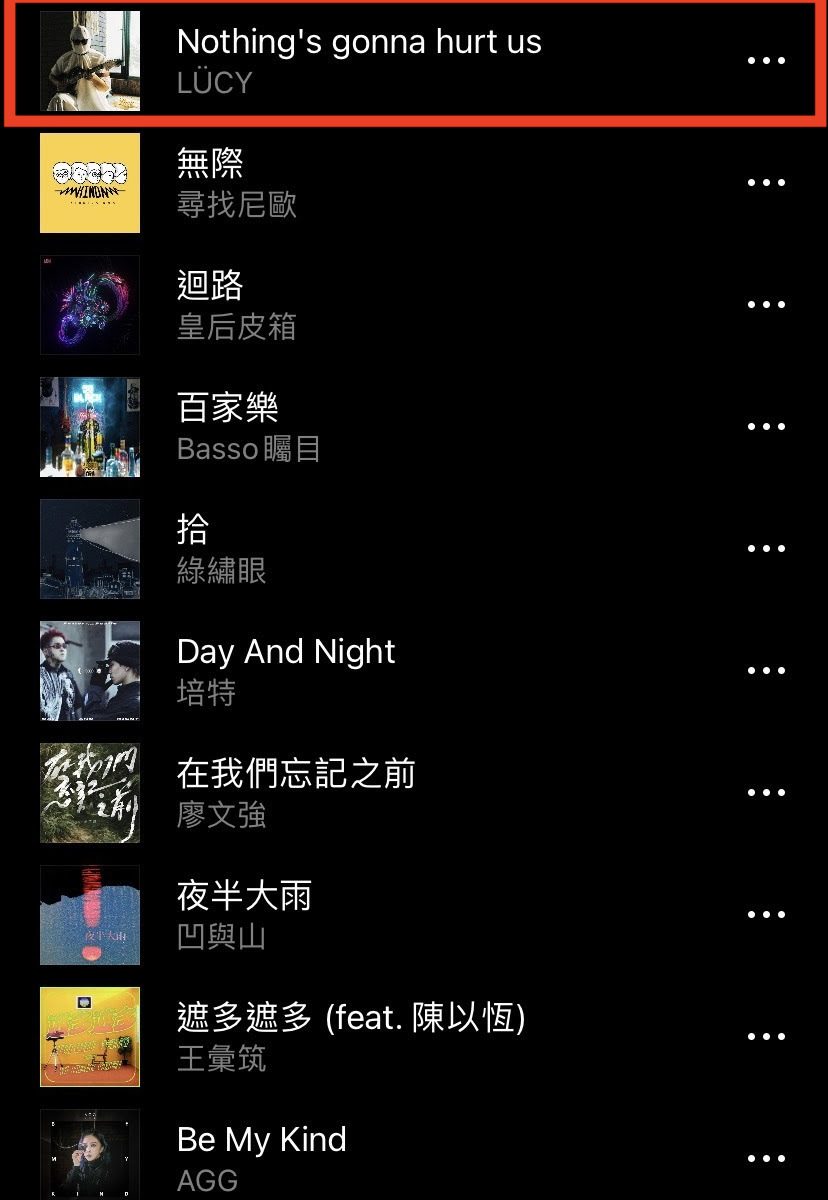
Task: Open more options for 無際
Action: coord(766,183)
